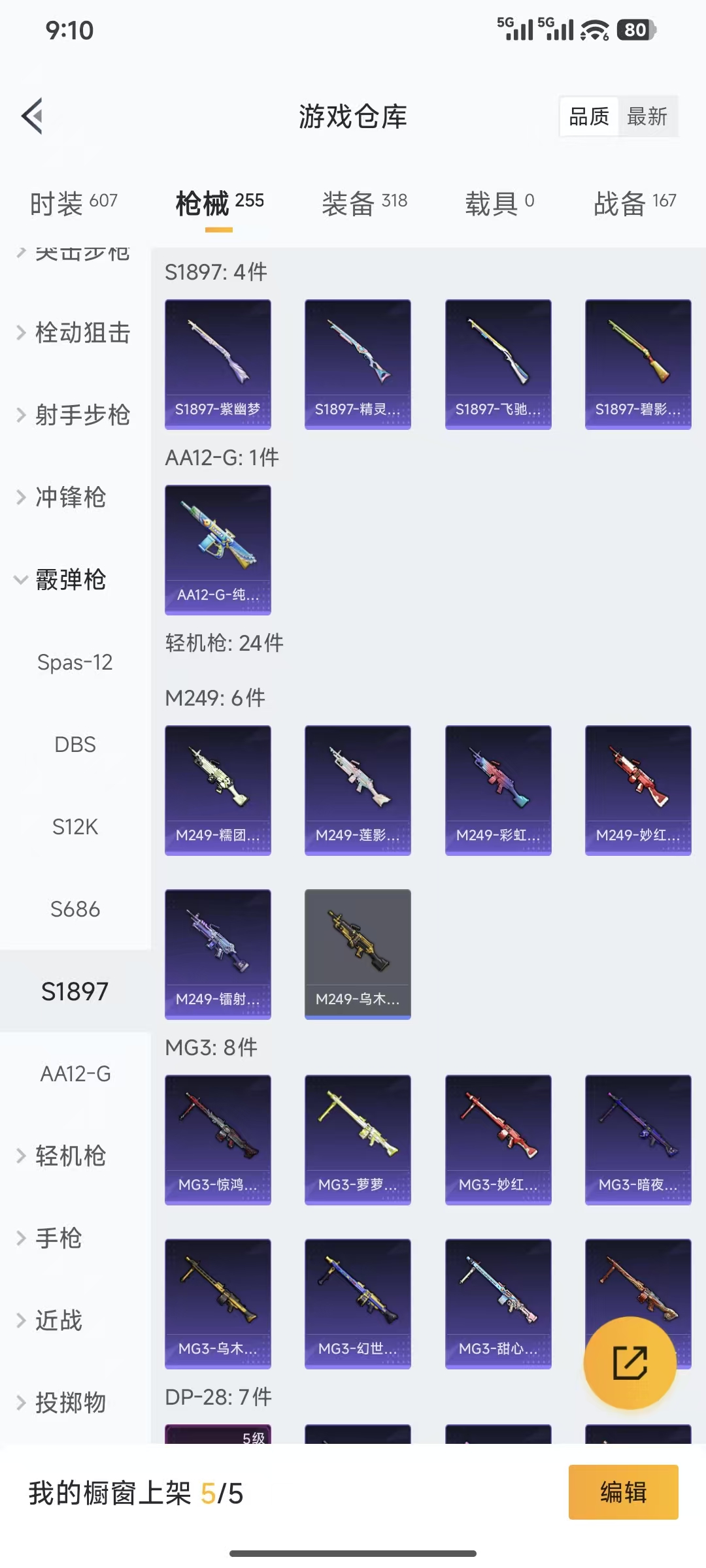Select the MG3-妙红 skin card
The image size is (706, 1568).
[x=497, y=1139]
